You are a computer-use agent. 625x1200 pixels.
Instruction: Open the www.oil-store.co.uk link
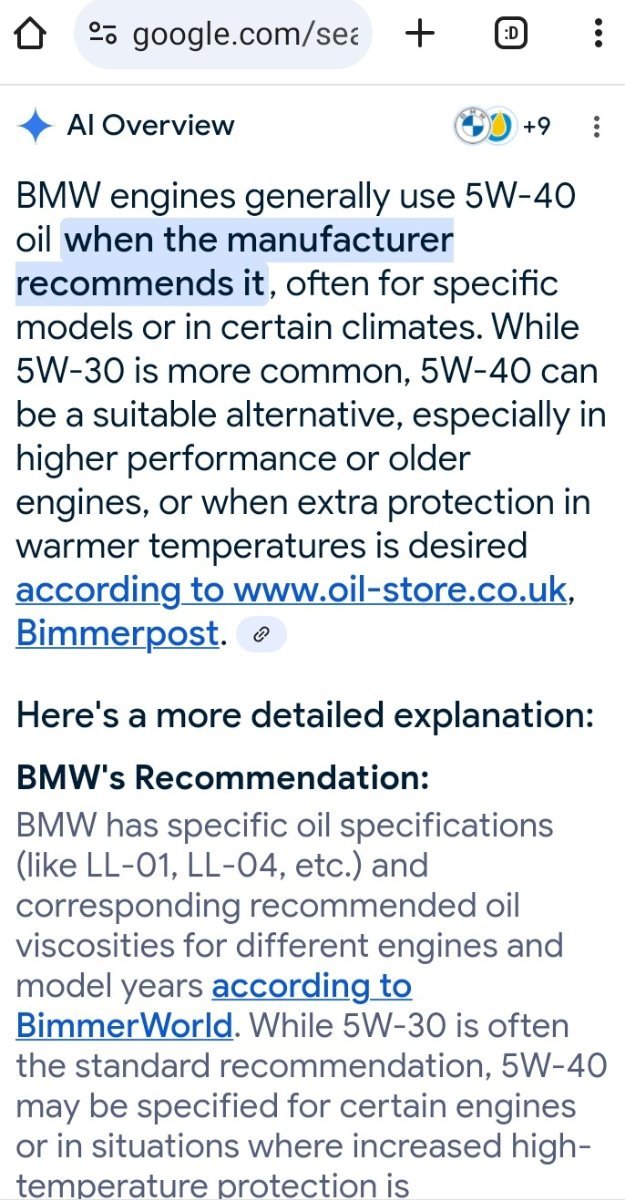pyautogui.click(x=292, y=590)
